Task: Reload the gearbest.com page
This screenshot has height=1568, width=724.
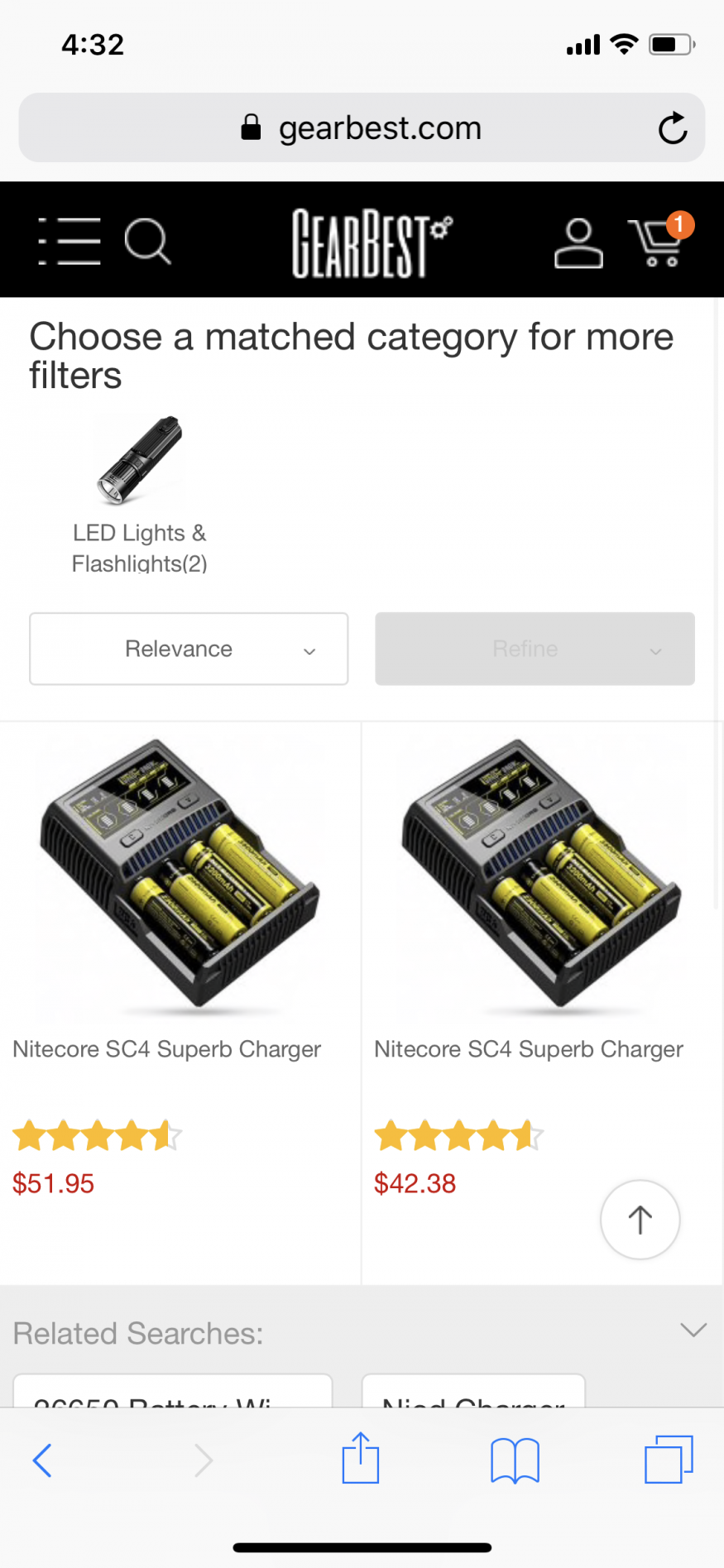Action: (672, 128)
